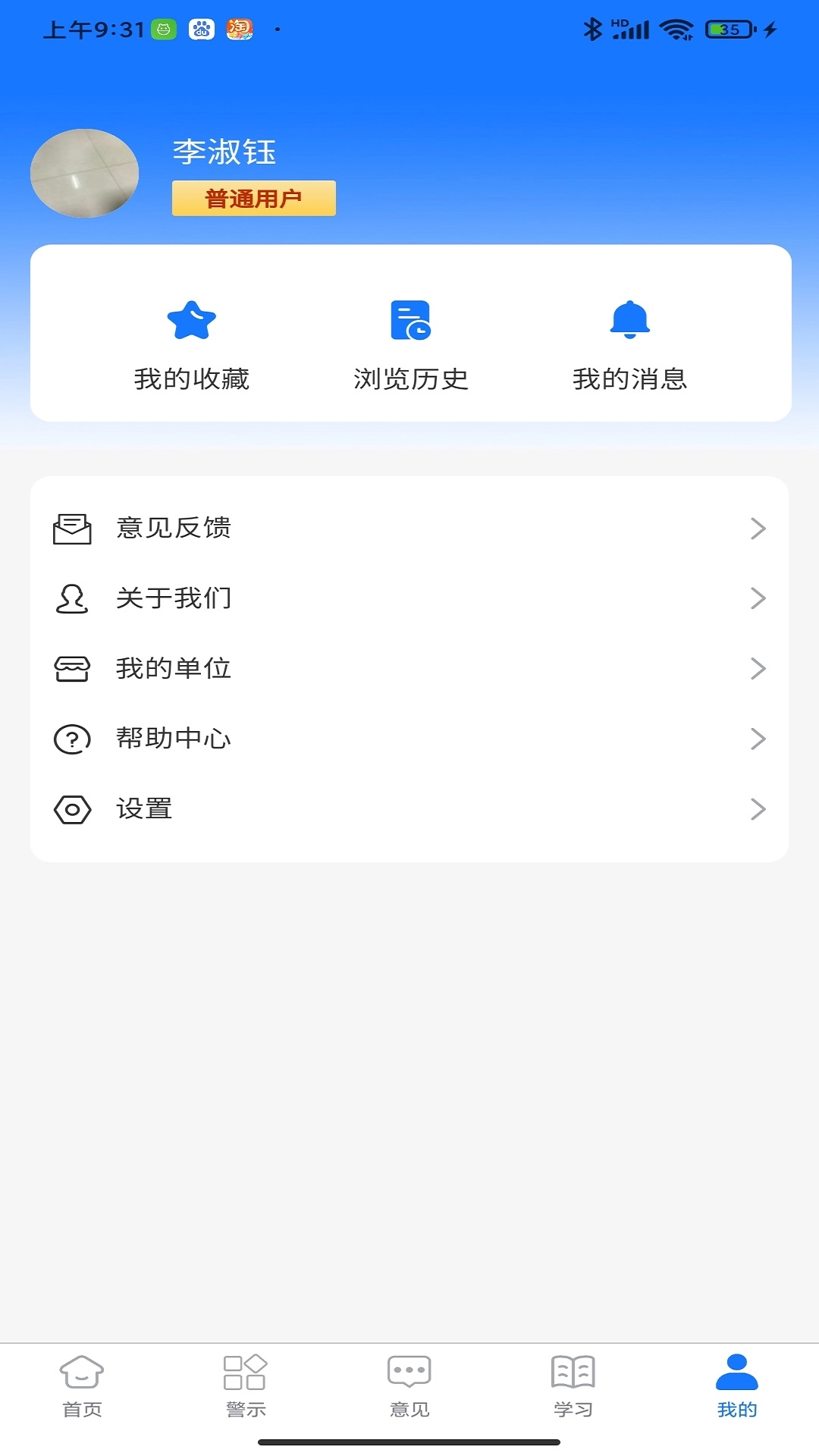This screenshot has height=1456, width=819.
Task: Click the 设置 gear icon
Action: point(72,808)
